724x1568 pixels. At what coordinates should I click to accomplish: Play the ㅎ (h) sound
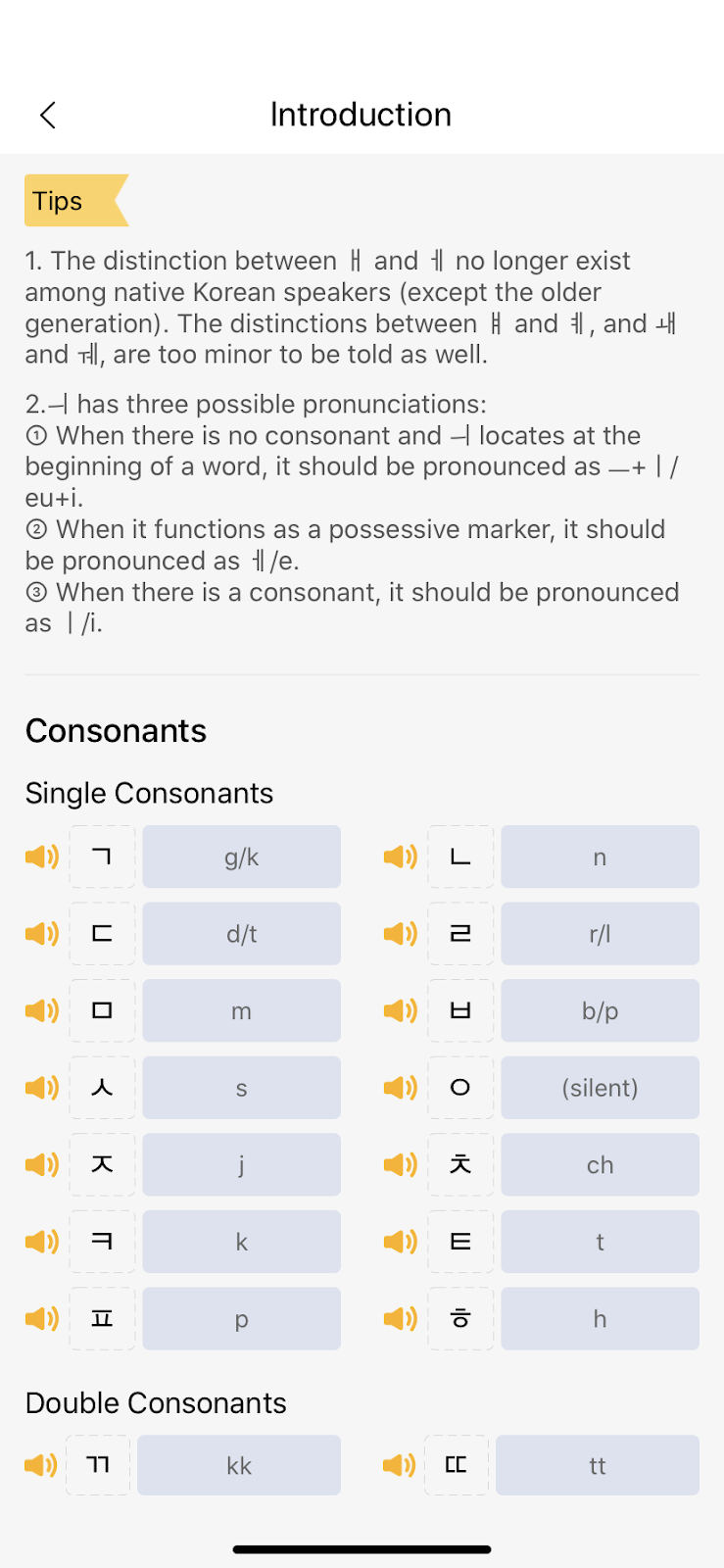coord(401,1318)
